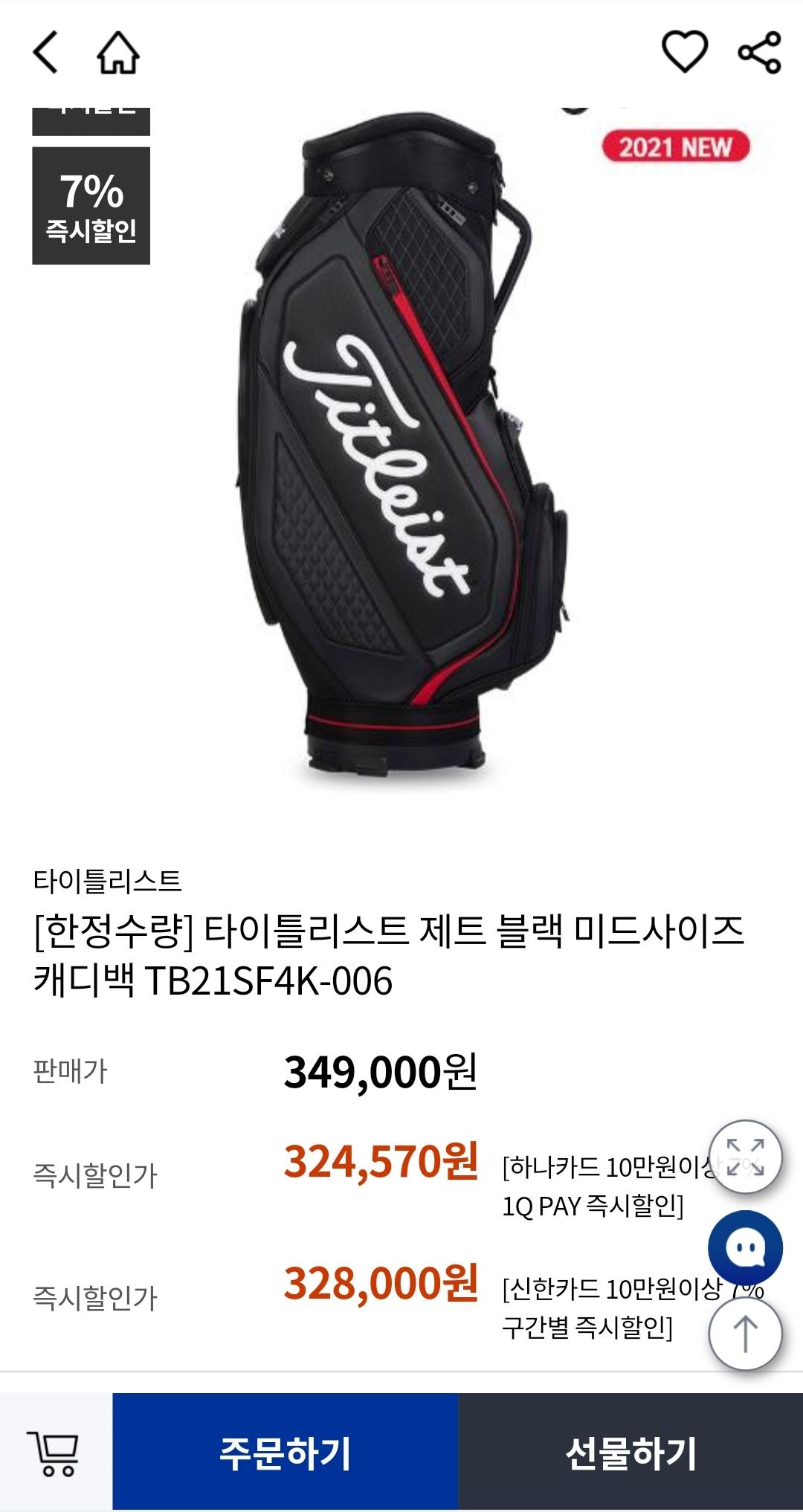Add this golf bag to wishlist
This screenshot has width=803, height=1512.
684,52
